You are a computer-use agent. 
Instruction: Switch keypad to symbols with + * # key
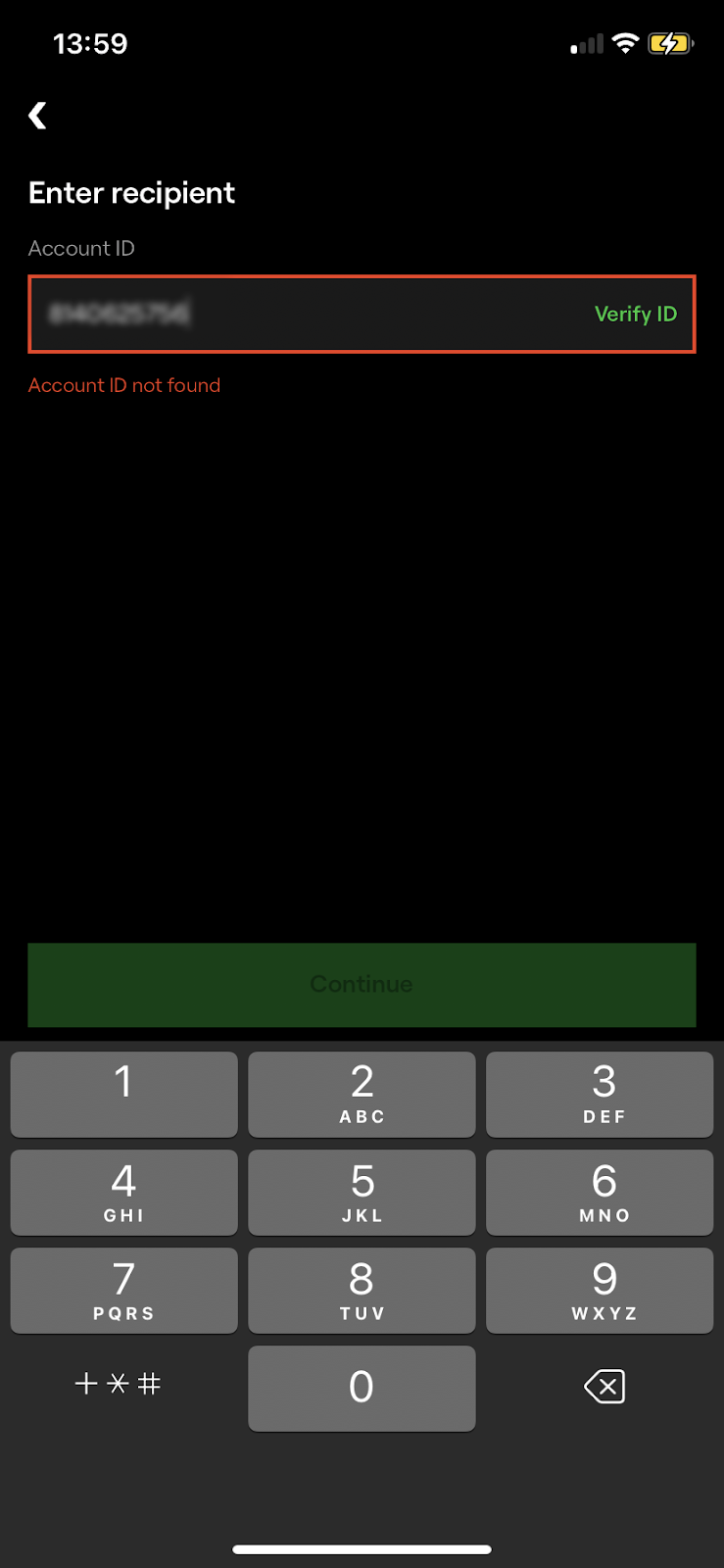click(118, 1384)
